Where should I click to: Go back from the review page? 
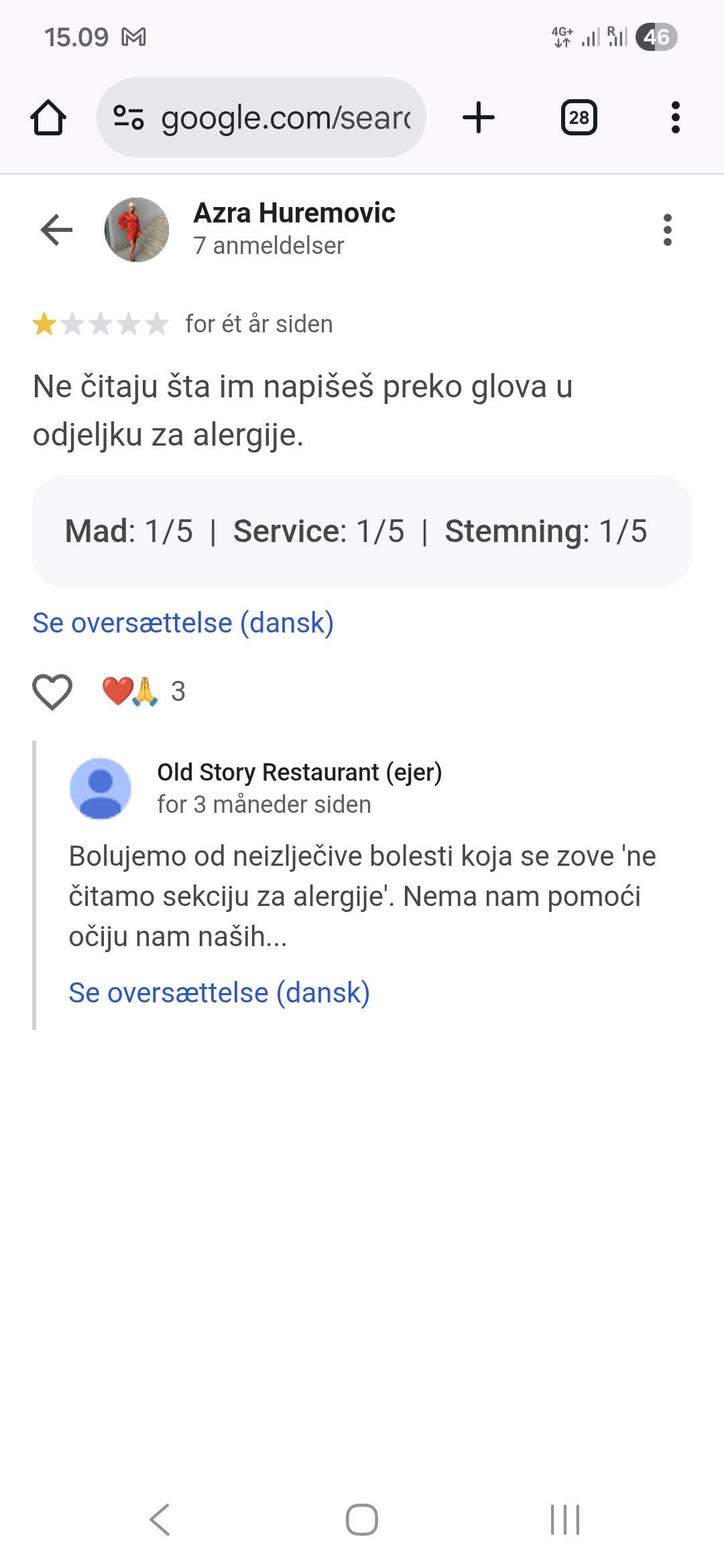(56, 230)
